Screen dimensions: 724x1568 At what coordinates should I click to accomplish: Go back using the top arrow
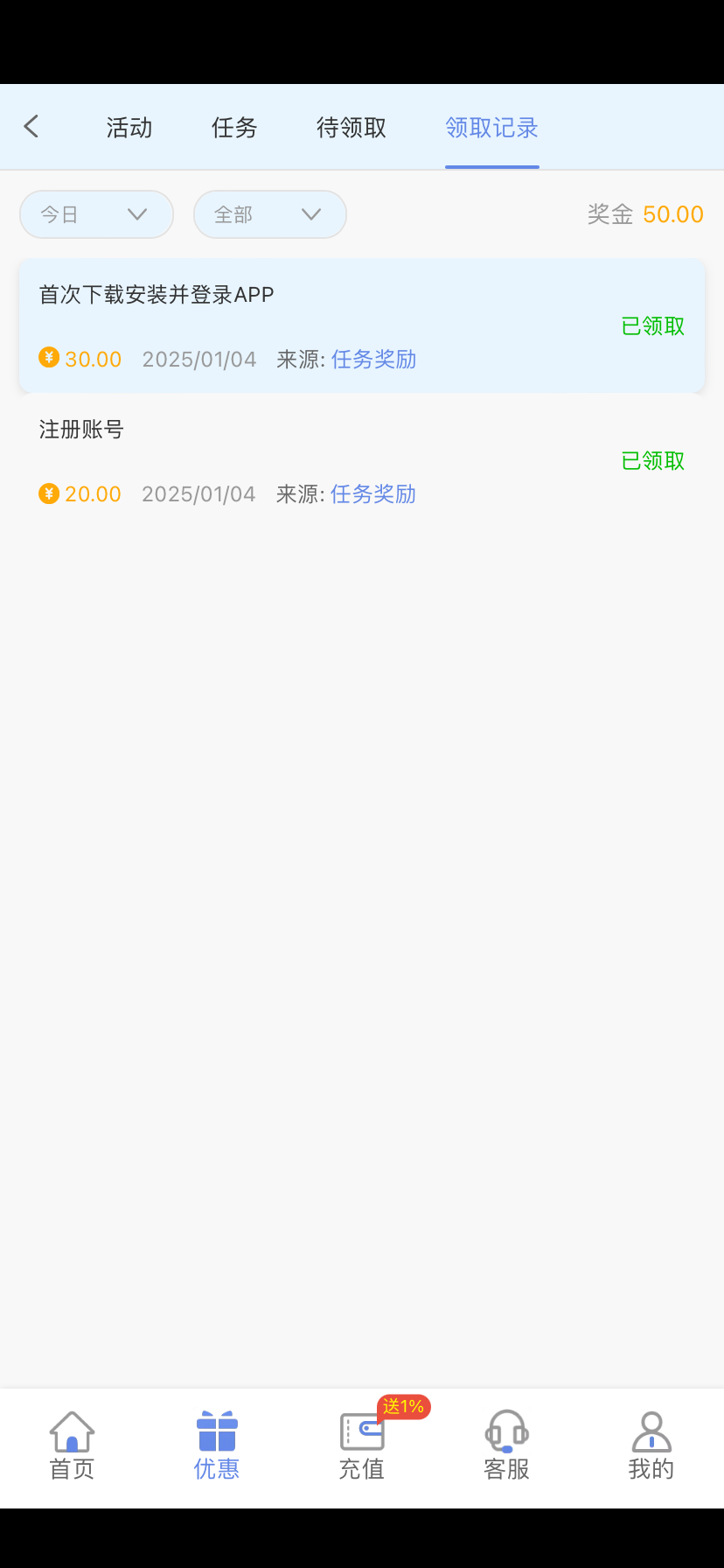pyautogui.click(x=31, y=127)
